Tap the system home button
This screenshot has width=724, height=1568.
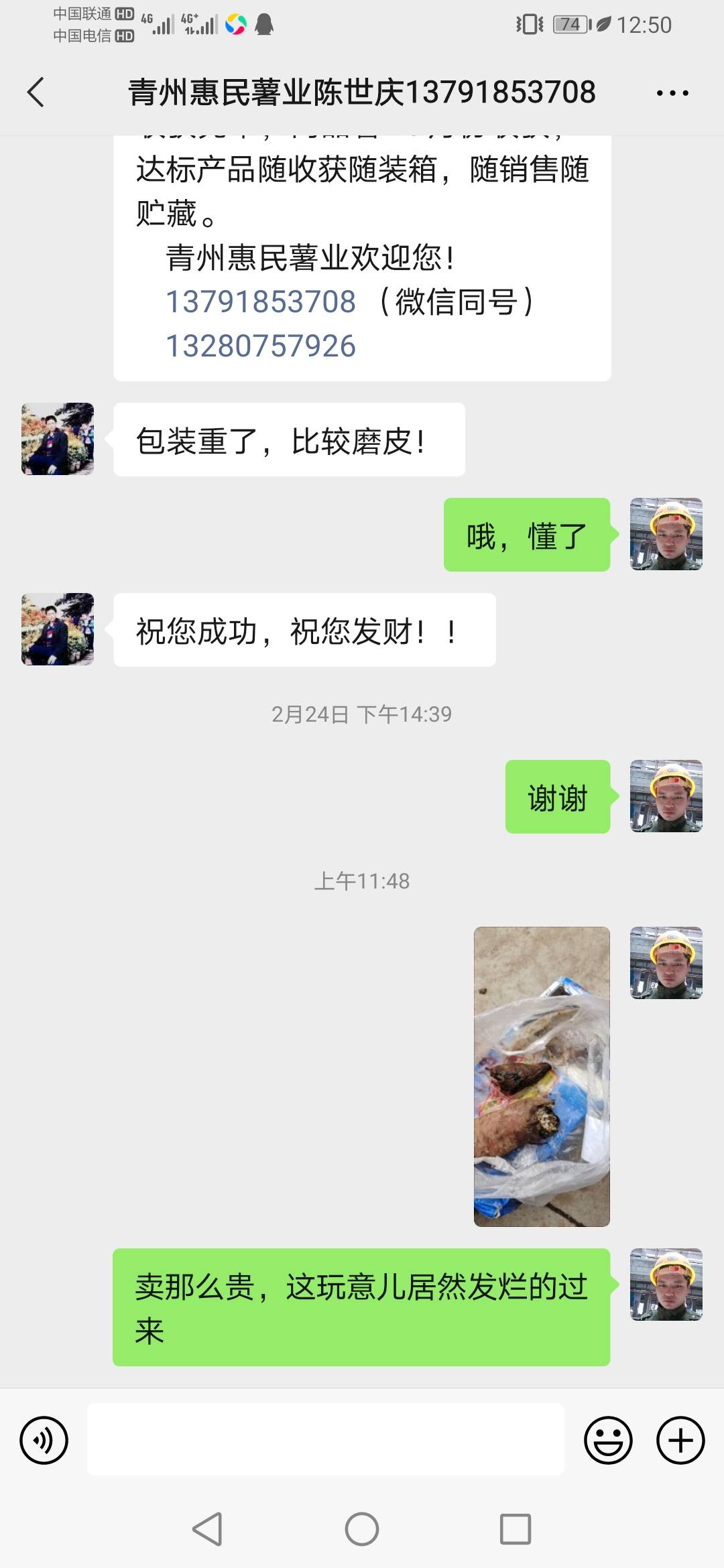(362, 1529)
